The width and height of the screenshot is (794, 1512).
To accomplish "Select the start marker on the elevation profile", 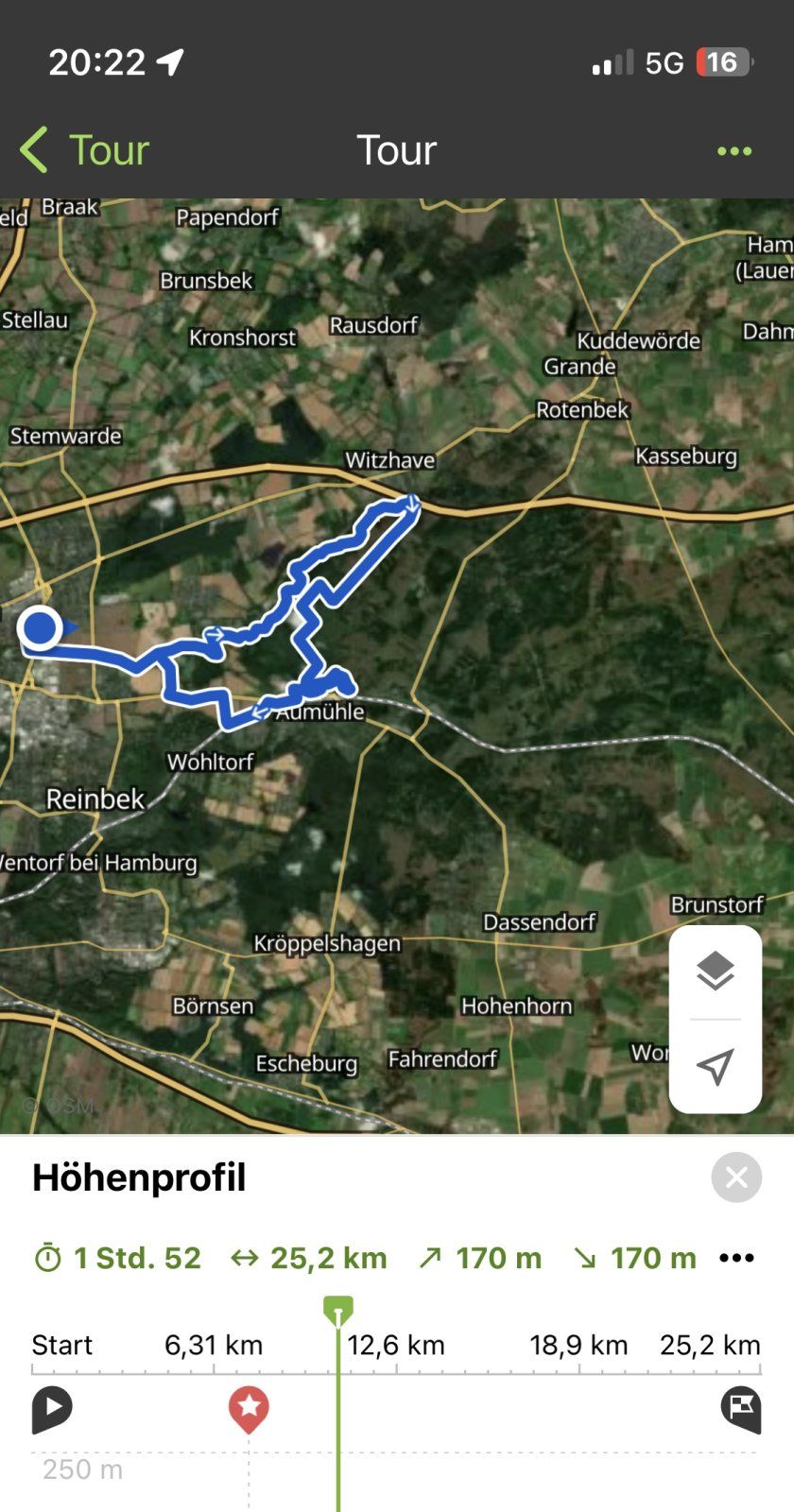I will pos(52,1408).
